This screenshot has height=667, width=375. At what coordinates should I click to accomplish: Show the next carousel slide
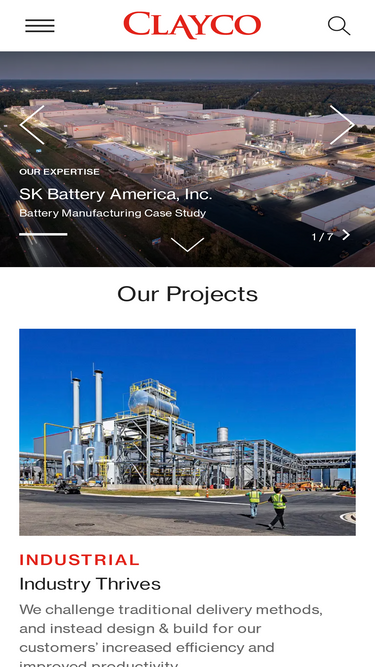[342, 125]
